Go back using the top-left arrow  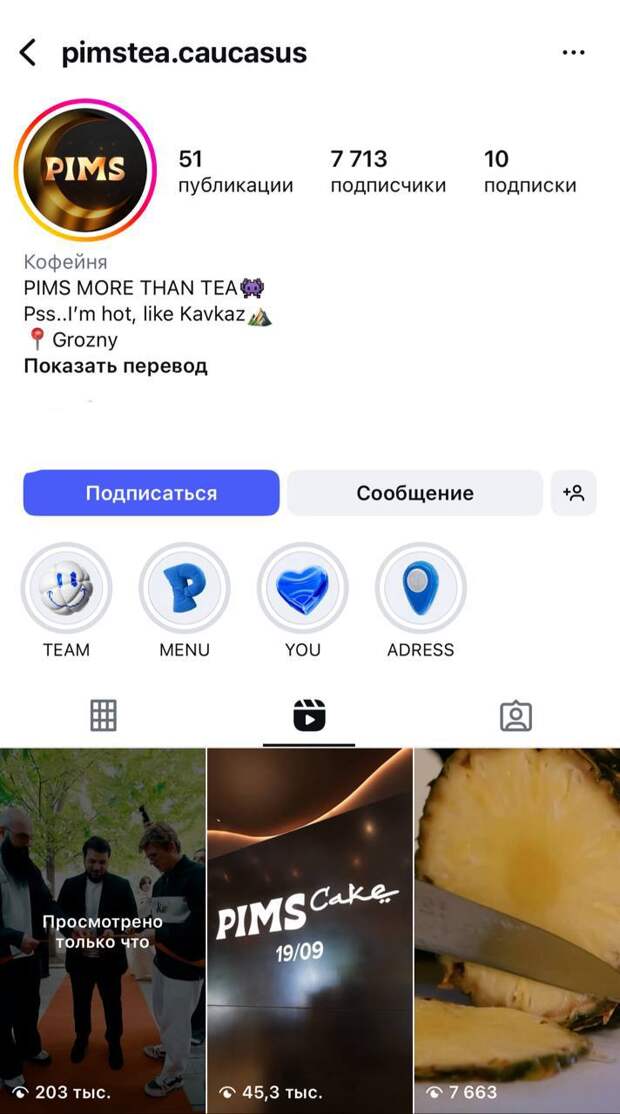28,53
